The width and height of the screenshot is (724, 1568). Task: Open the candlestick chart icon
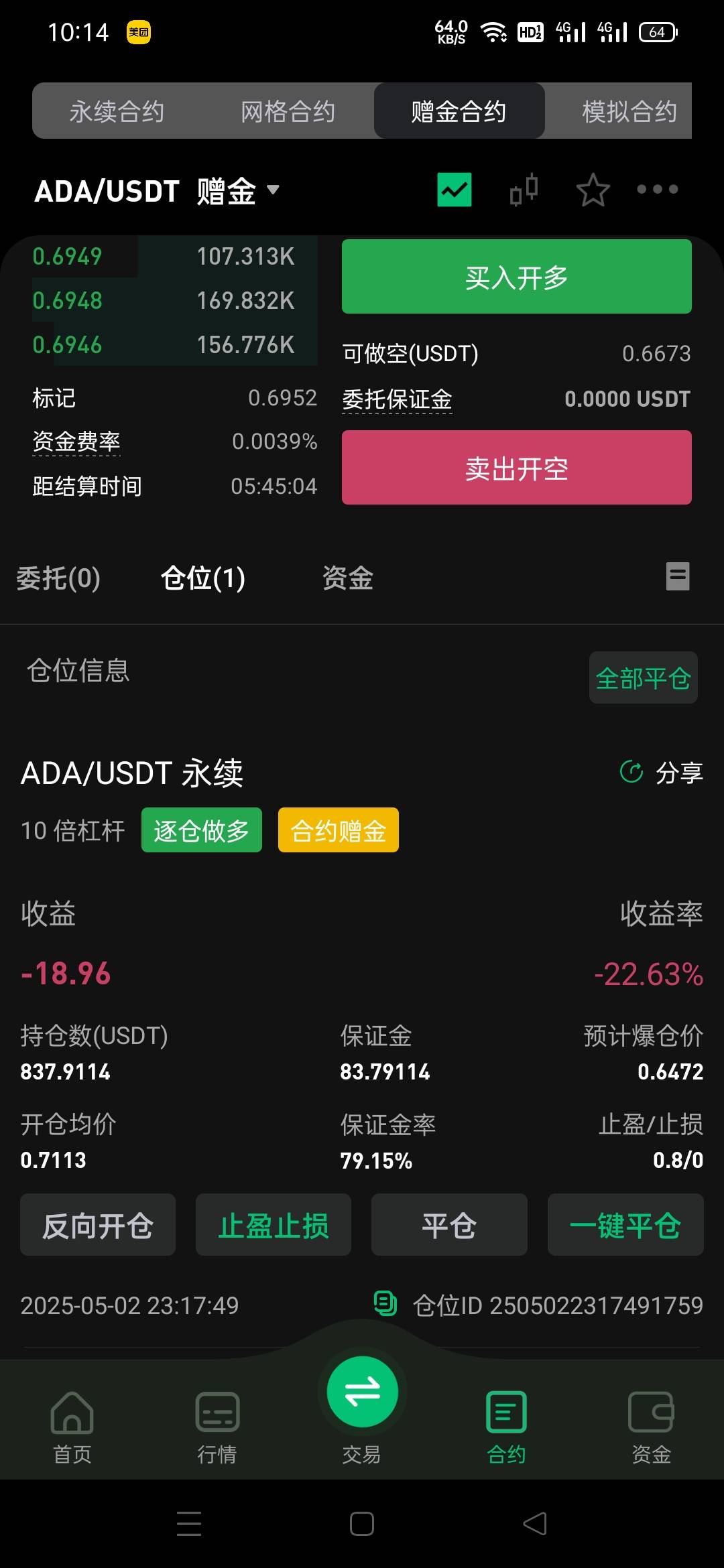(x=524, y=190)
